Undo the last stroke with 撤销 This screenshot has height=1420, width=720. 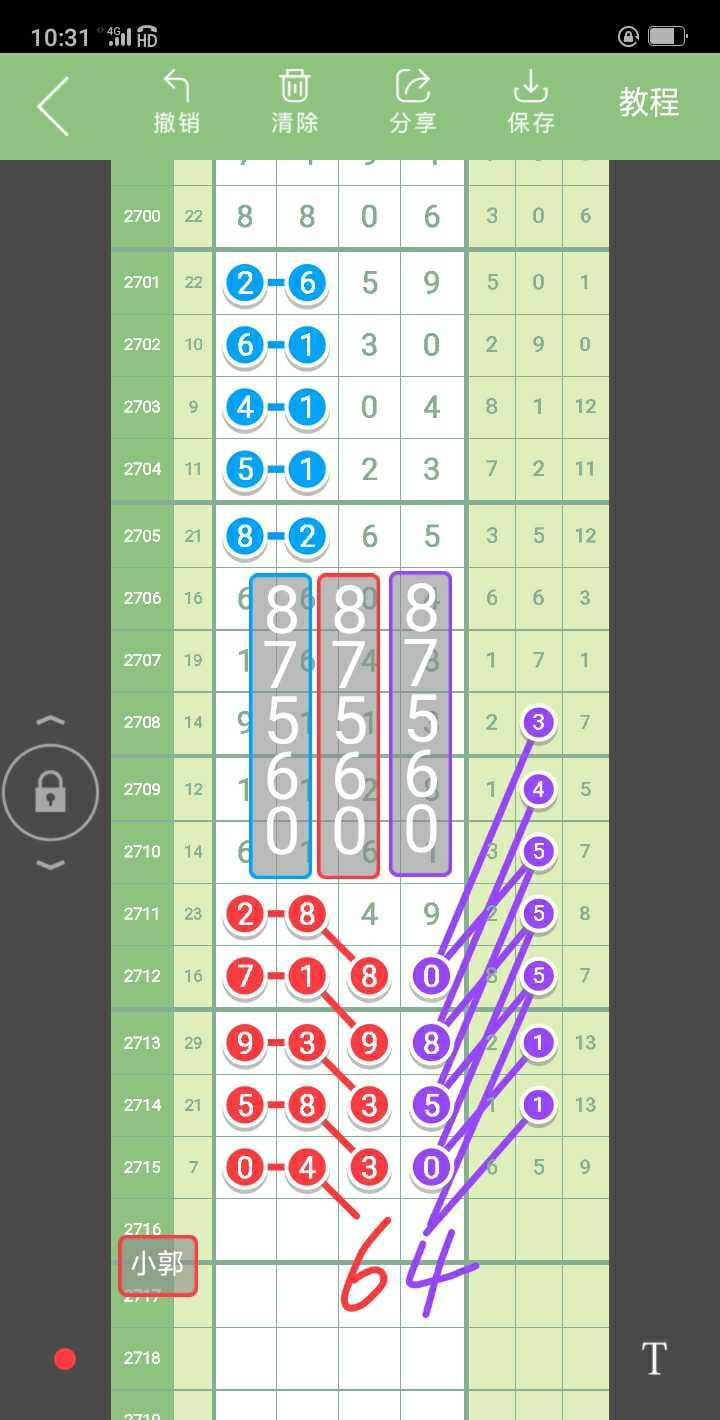(177, 102)
